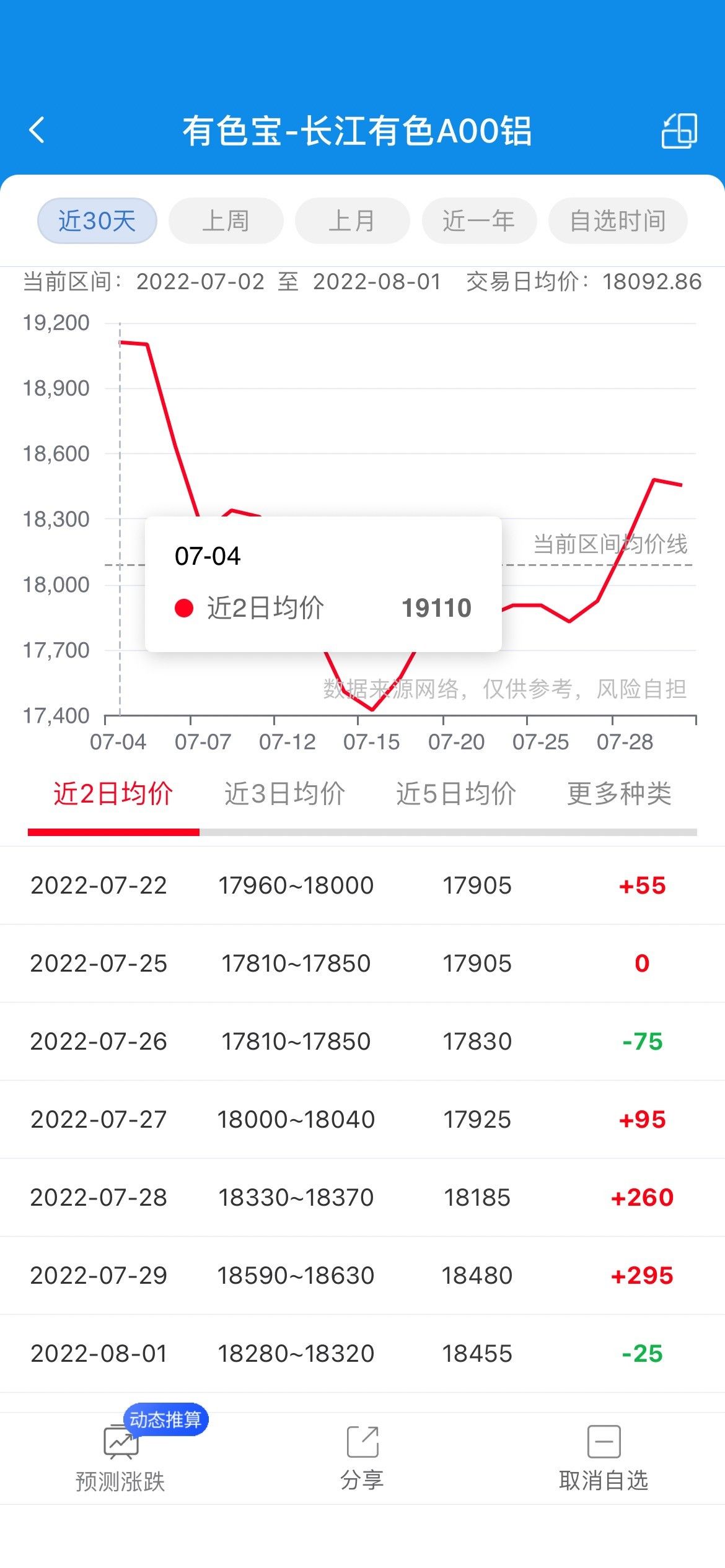Remove from watchlist with 取消自选
Image resolution: width=725 pixels, height=1568 pixels.
point(604,1457)
